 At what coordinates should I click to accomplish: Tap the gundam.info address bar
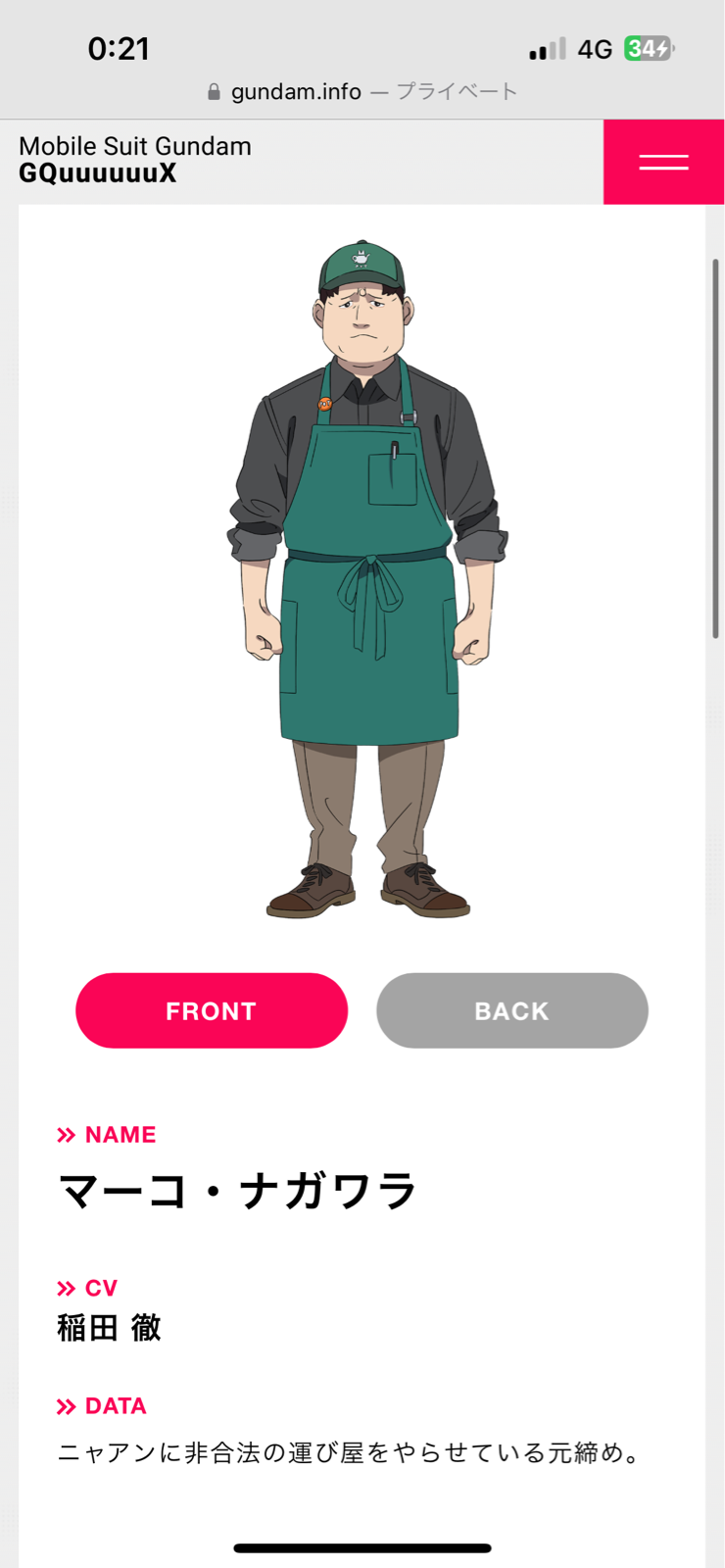(362, 92)
